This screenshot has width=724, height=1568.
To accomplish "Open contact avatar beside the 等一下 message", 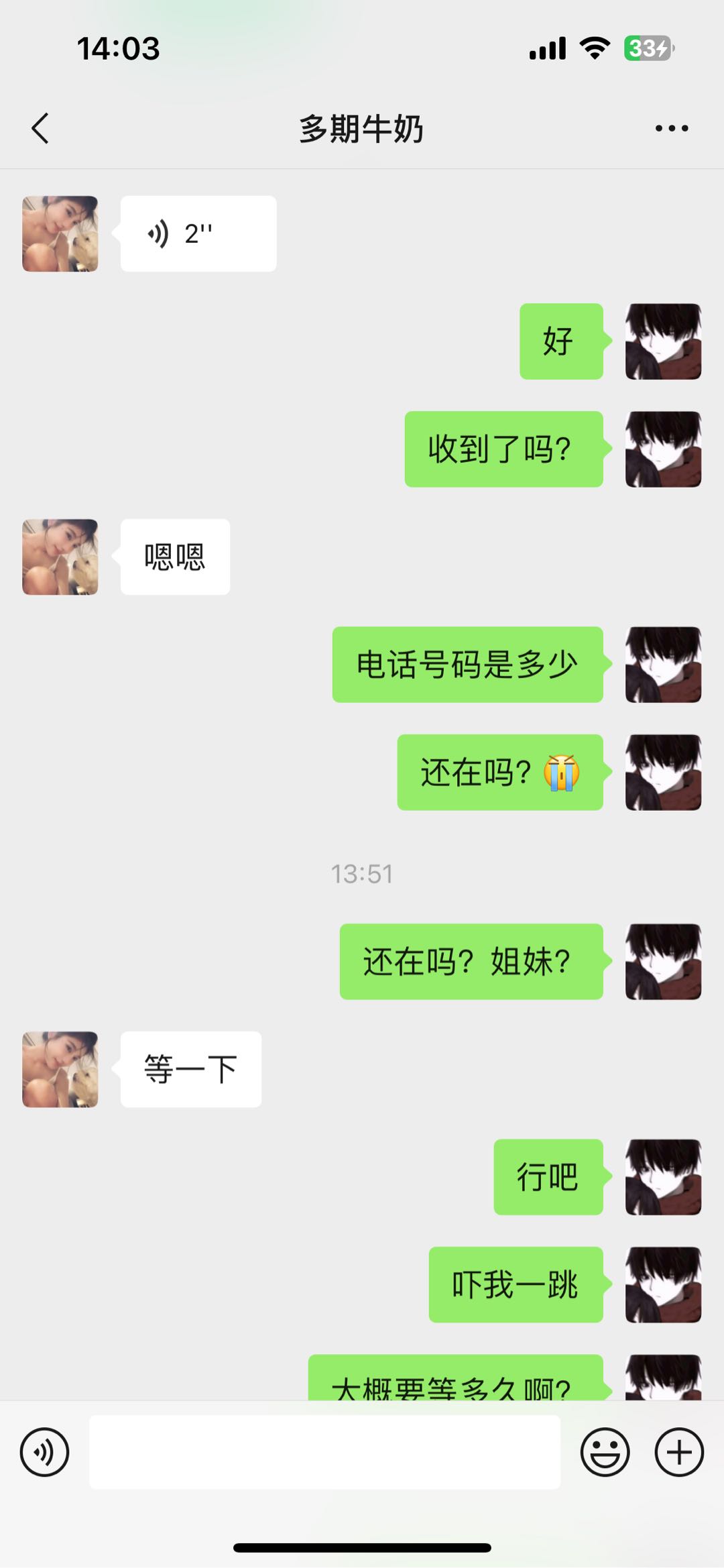I will 60,1069.
